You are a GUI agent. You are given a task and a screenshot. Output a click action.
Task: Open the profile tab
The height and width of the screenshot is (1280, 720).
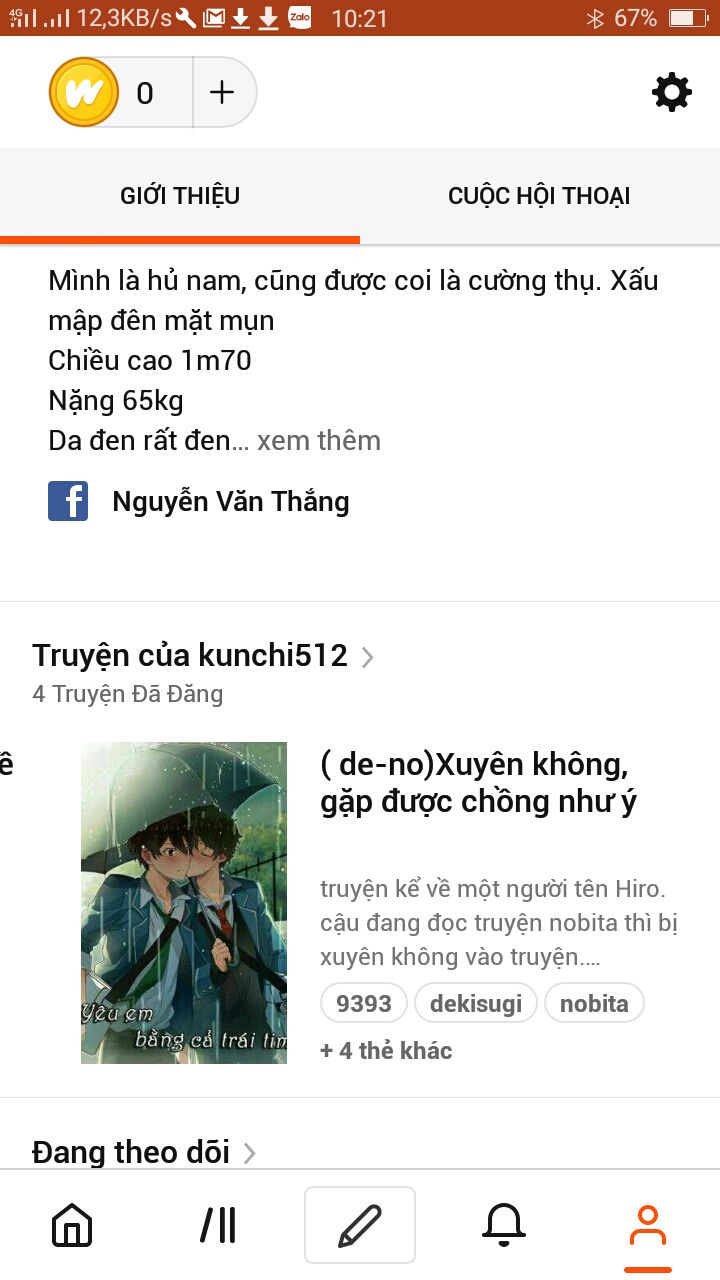[x=648, y=1225]
